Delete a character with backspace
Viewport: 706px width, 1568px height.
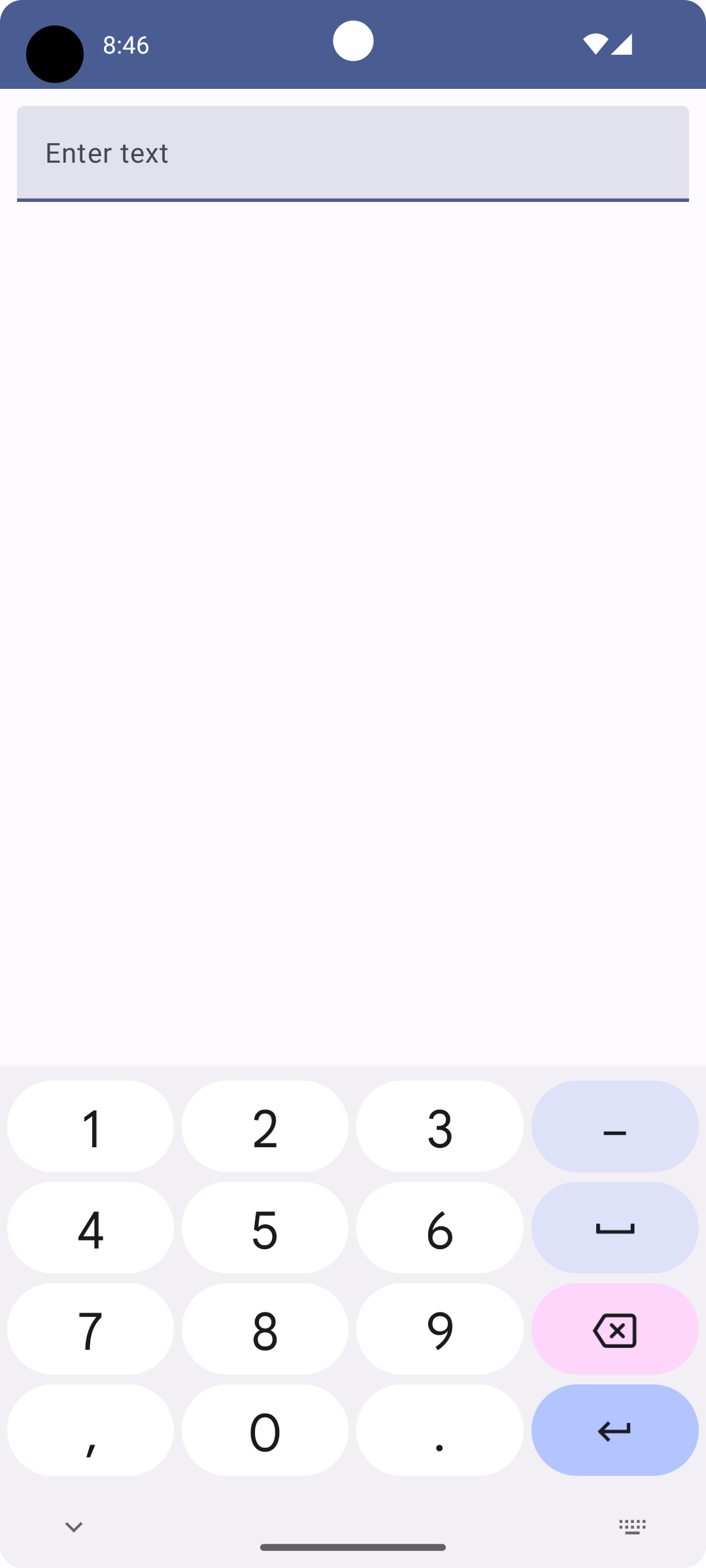615,1329
